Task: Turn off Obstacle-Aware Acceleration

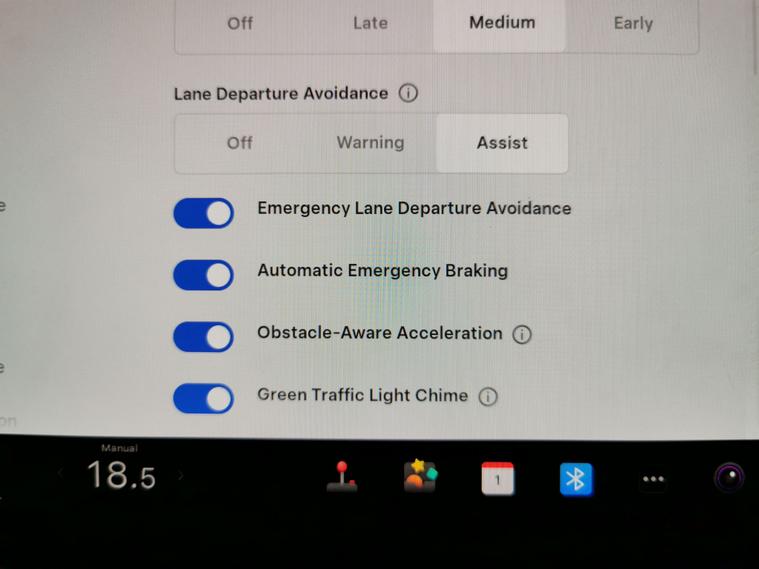Action: [x=204, y=336]
